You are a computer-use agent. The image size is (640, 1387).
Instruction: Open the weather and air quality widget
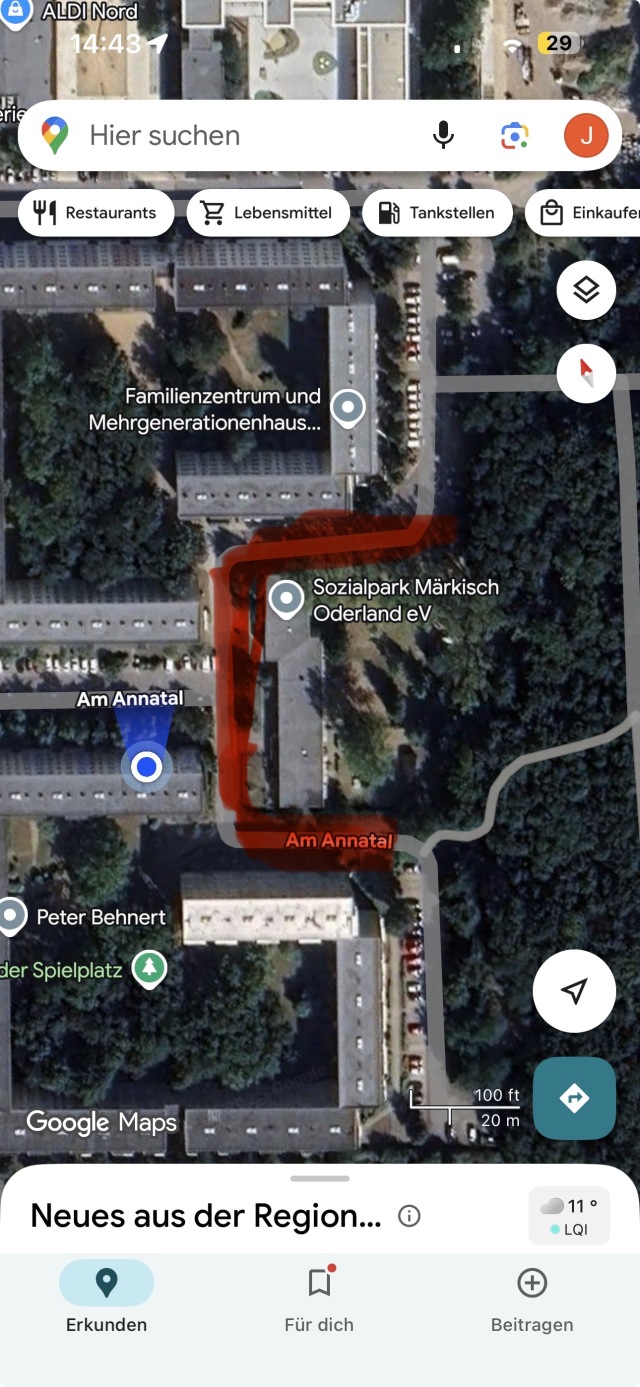pos(569,1216)
